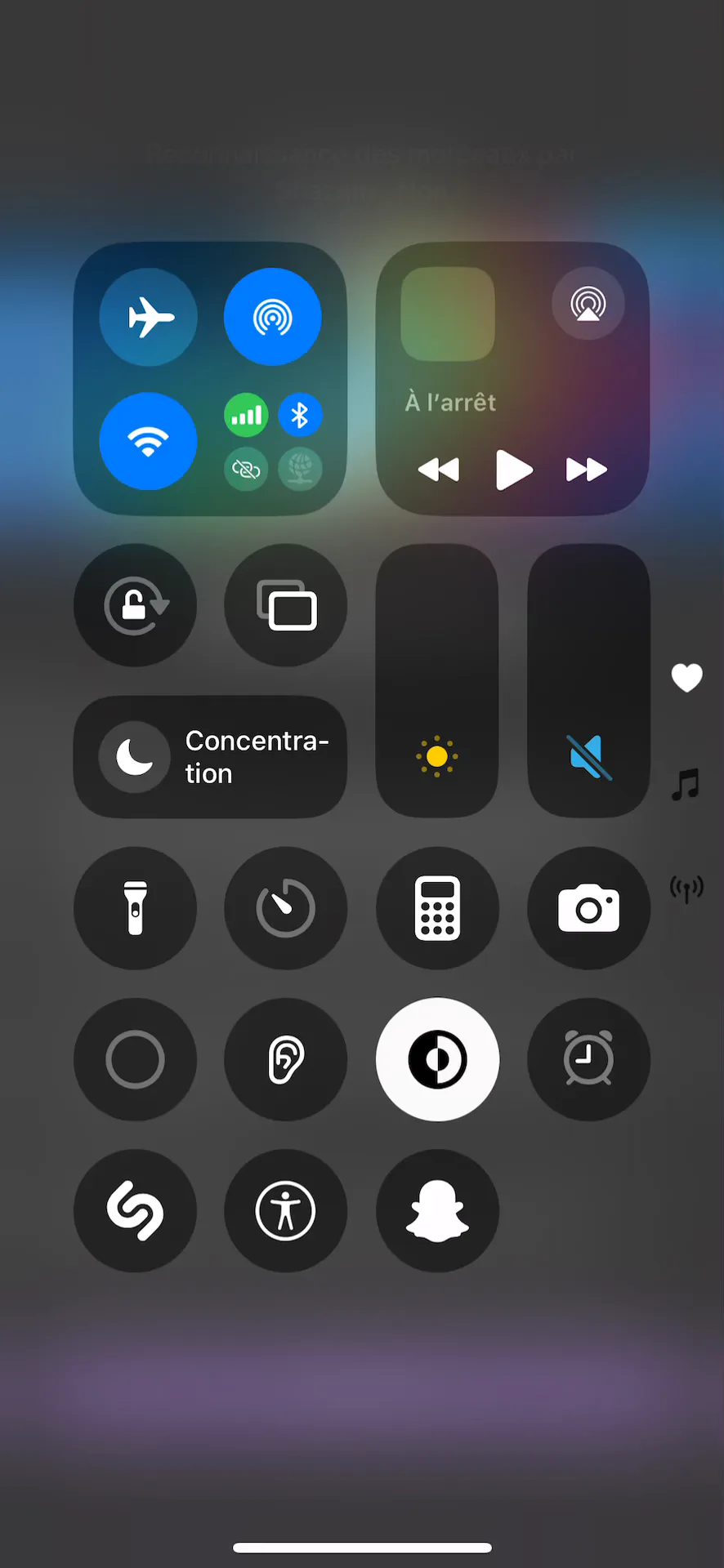Go back to previous track
This screenshot has width=724, height=1568.
(439, 470)
